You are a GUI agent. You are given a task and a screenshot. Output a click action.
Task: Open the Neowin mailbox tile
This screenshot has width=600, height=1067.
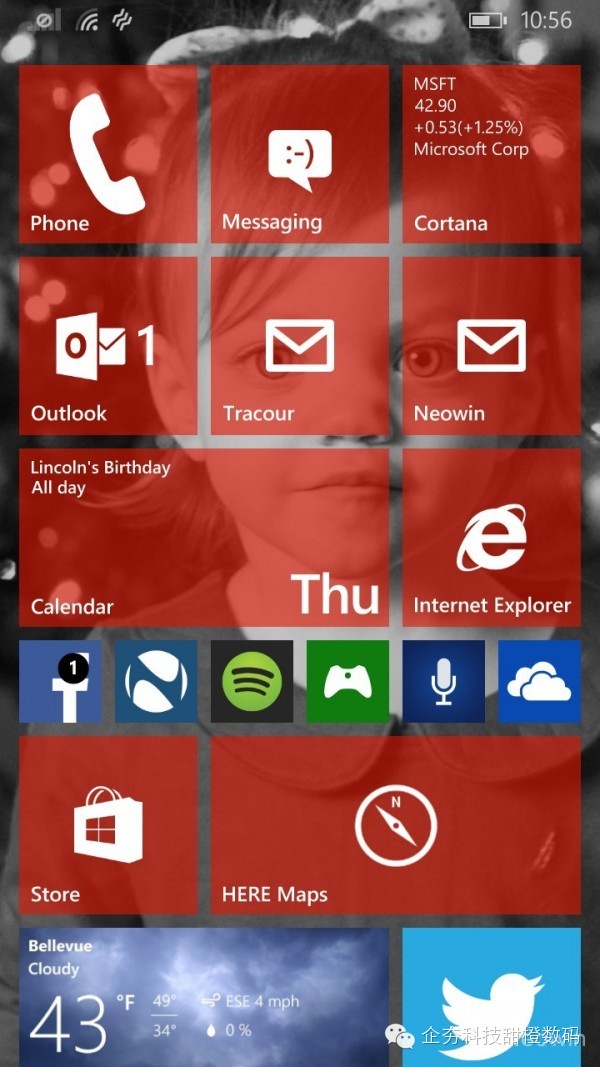tap(491, 346)
